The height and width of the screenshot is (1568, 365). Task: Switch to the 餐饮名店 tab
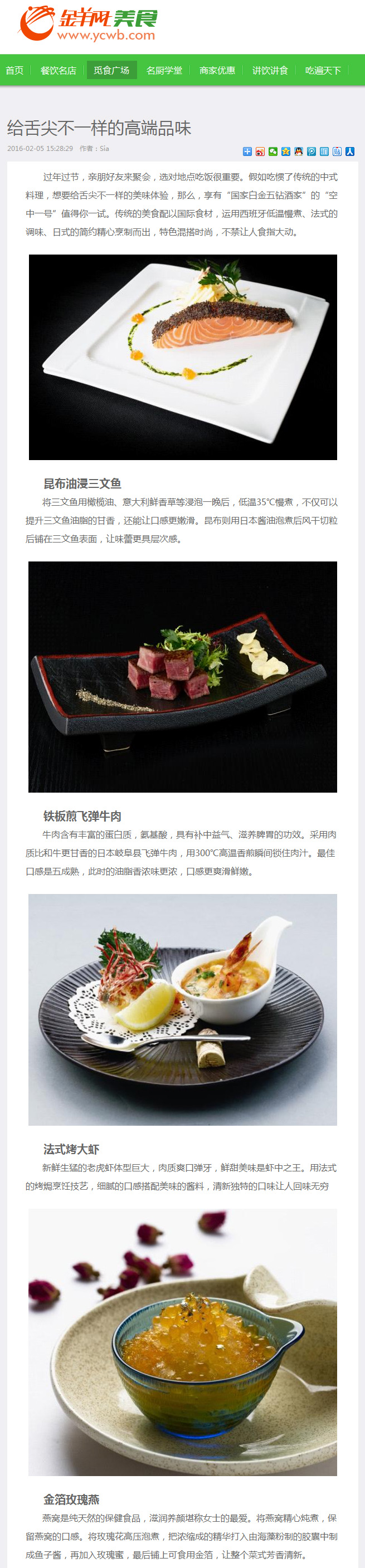click(x=59, y=71)
